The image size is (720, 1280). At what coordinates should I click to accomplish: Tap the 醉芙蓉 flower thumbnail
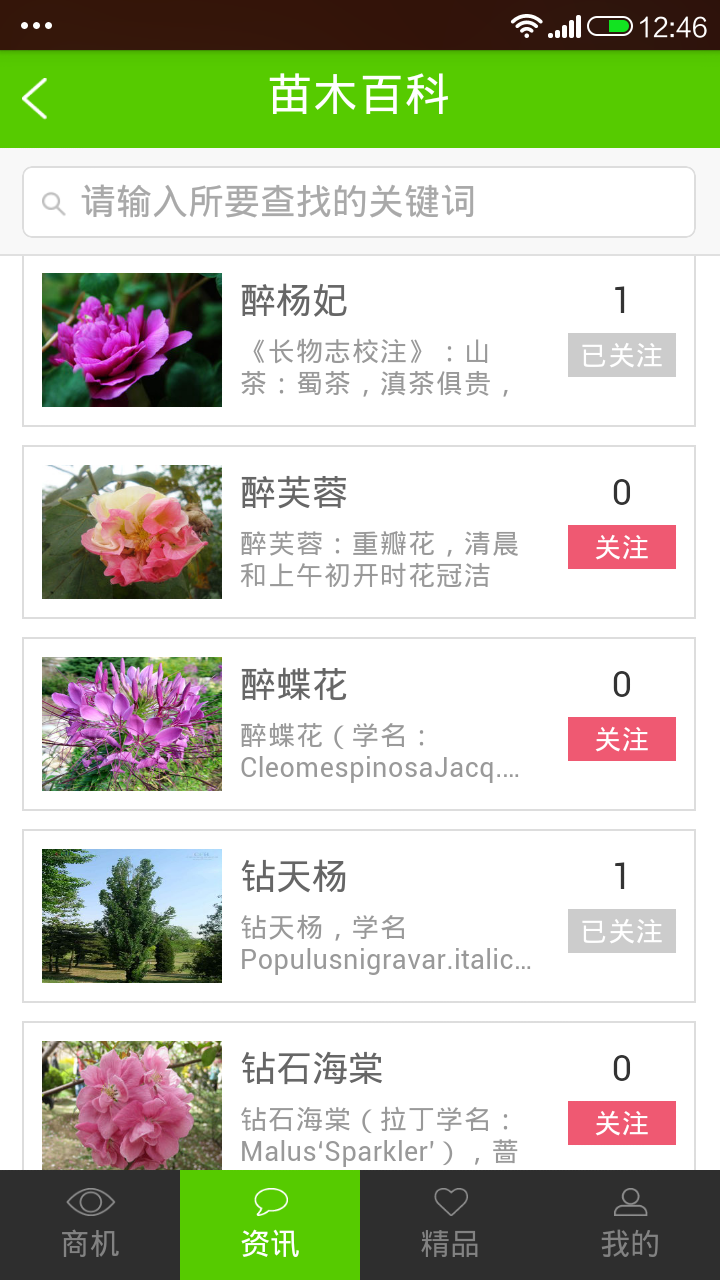[131, 531]
